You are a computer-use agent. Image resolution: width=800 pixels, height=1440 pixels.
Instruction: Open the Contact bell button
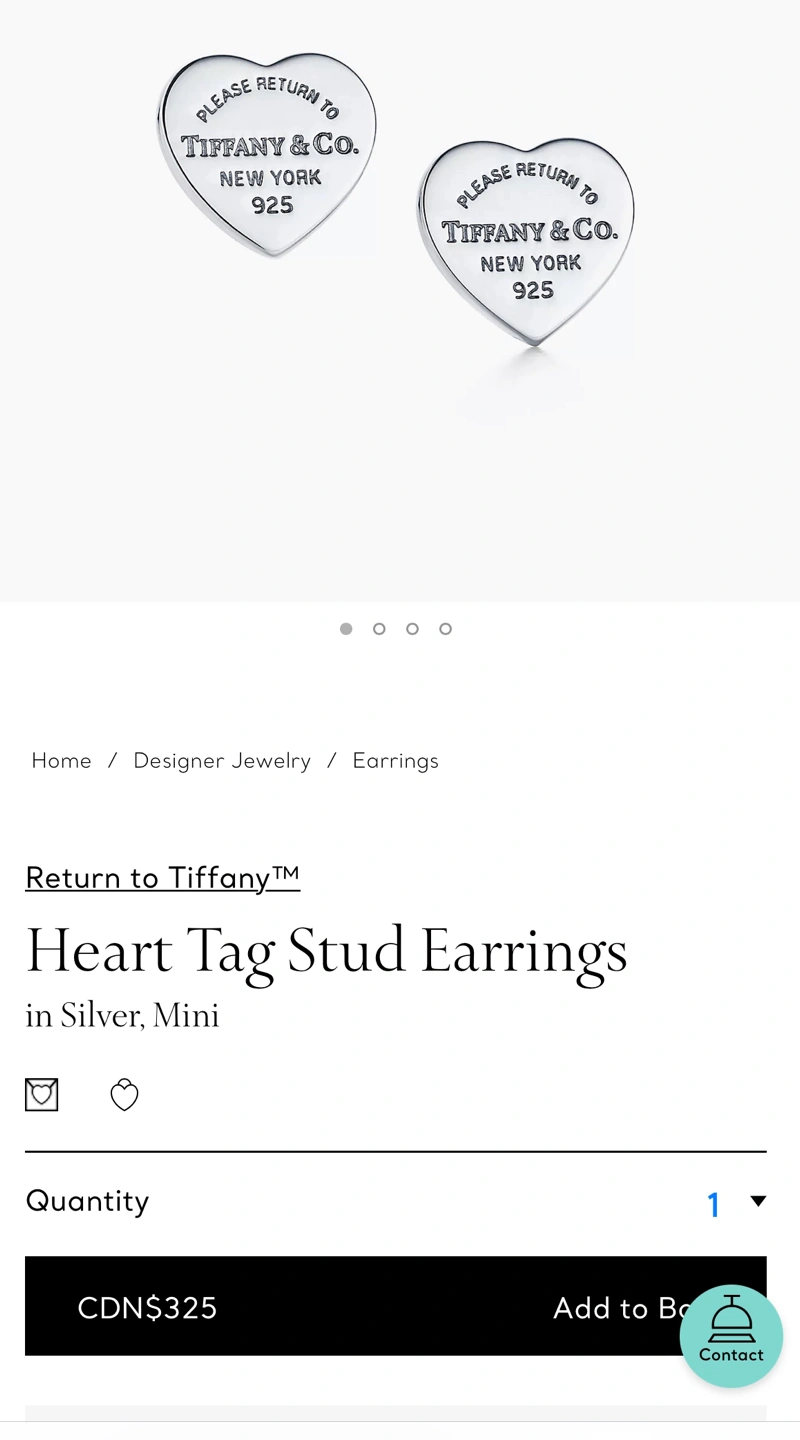click(731, 1336)
